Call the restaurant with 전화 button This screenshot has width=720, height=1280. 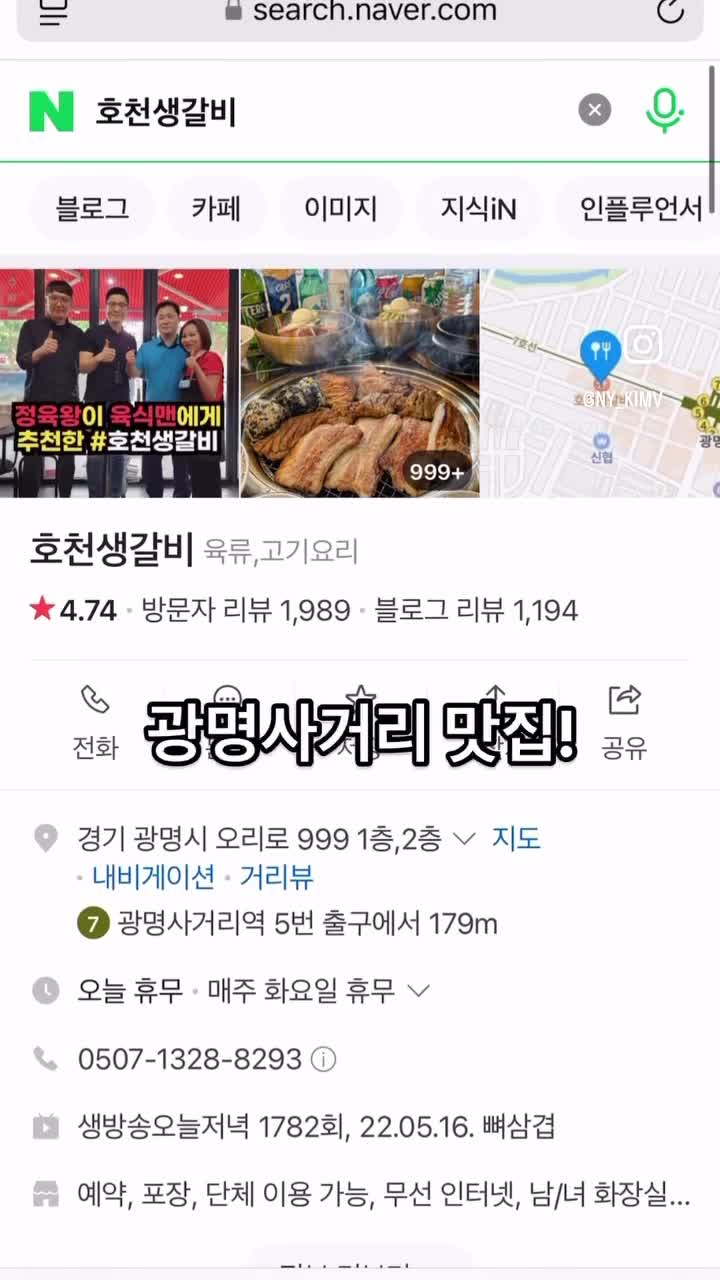coord(95,722)
